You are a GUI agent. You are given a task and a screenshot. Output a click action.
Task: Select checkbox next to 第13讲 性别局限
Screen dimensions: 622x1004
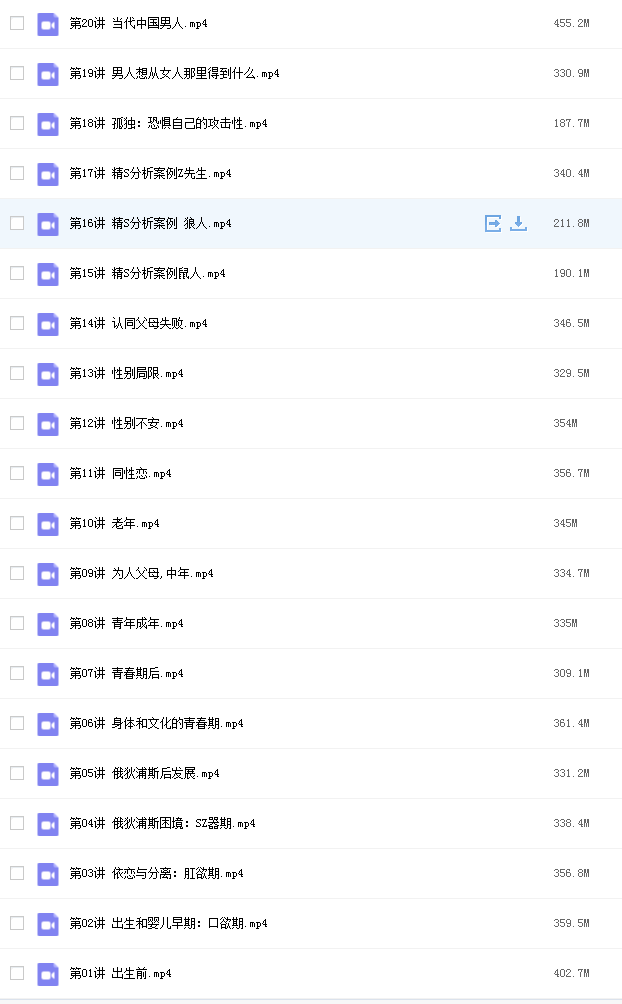(x=17, y=373)
